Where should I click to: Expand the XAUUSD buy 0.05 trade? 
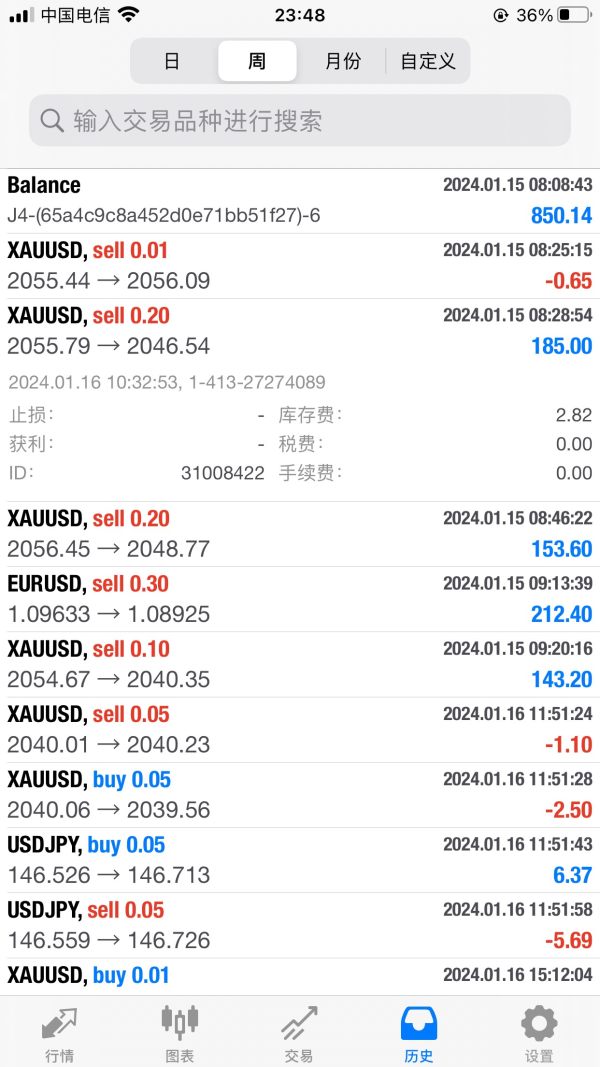point(300,795)
